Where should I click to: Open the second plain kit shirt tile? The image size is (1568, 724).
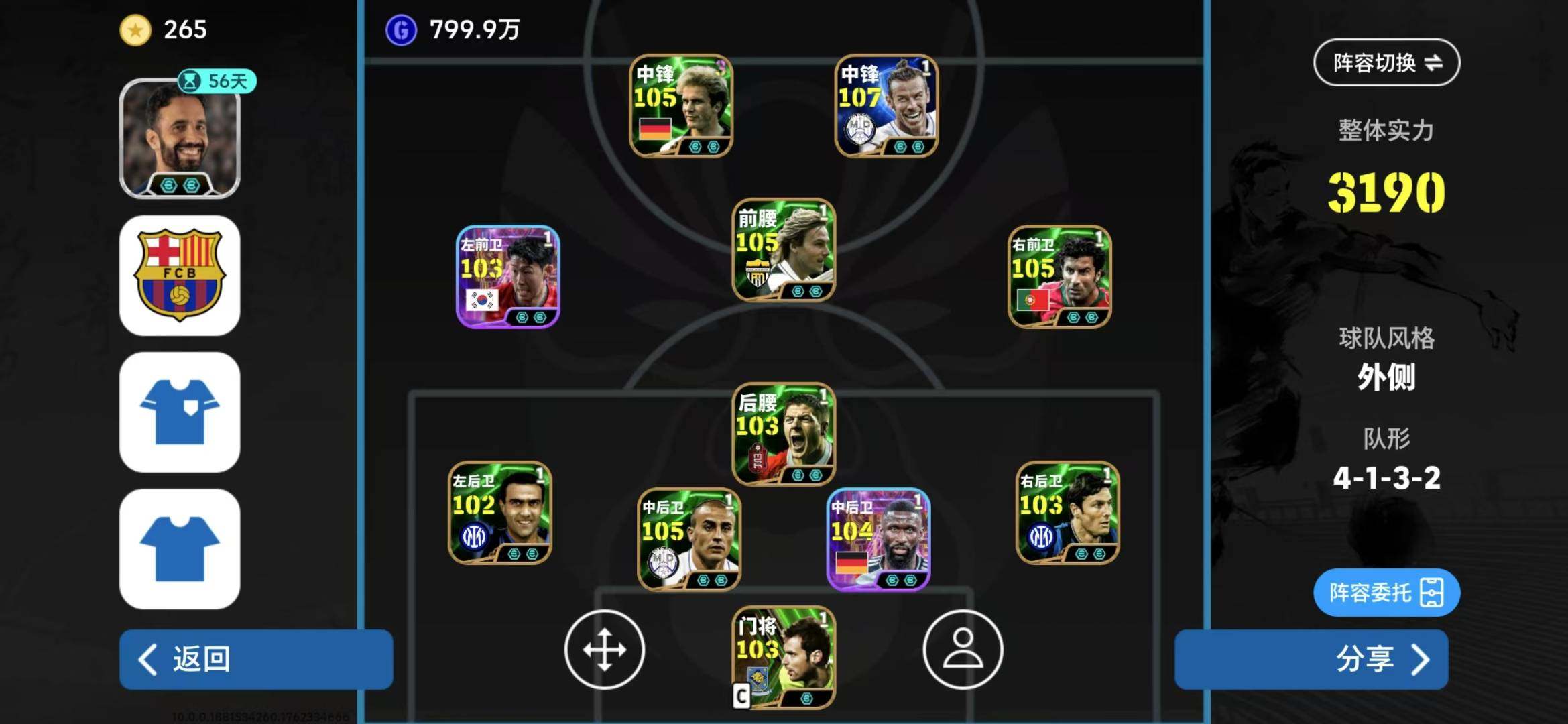tap(180, 549)
